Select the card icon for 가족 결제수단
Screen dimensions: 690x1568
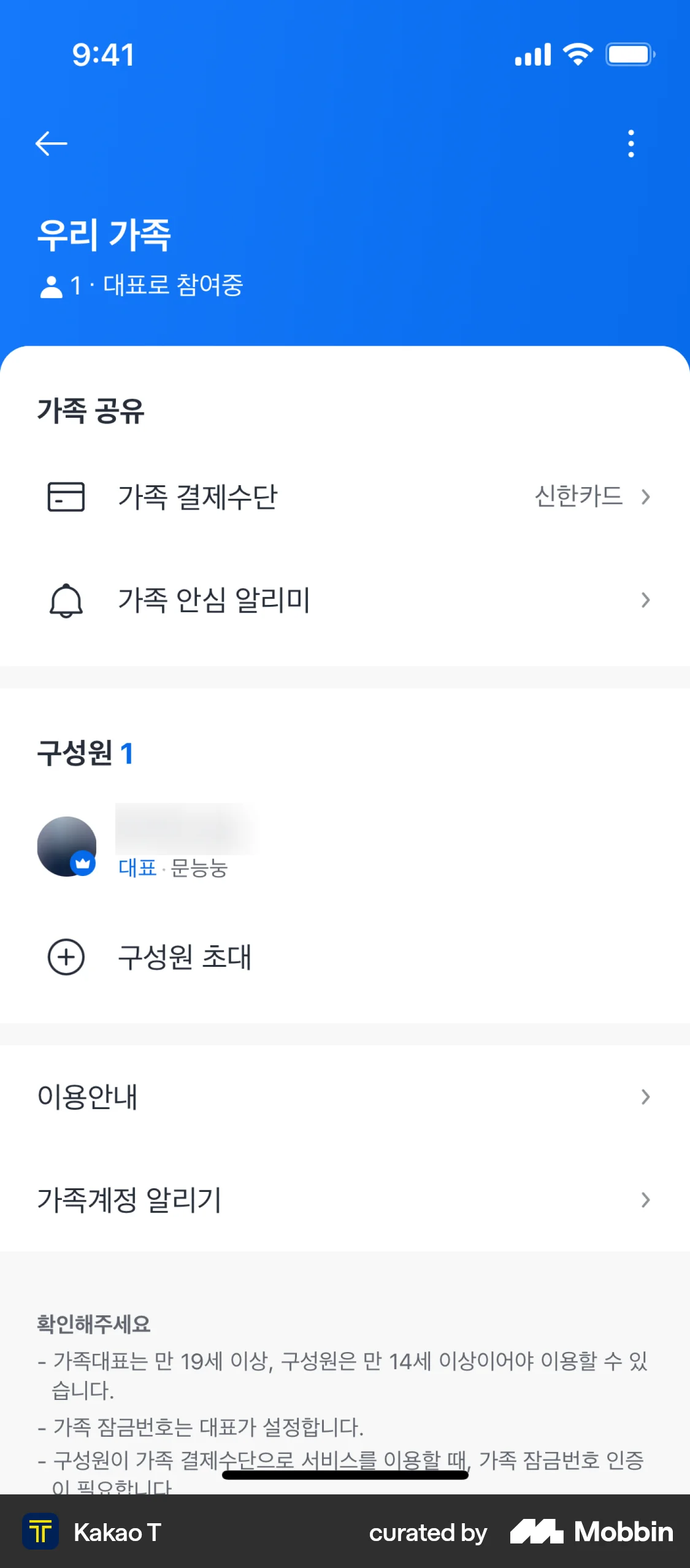[x=66, y=497]
